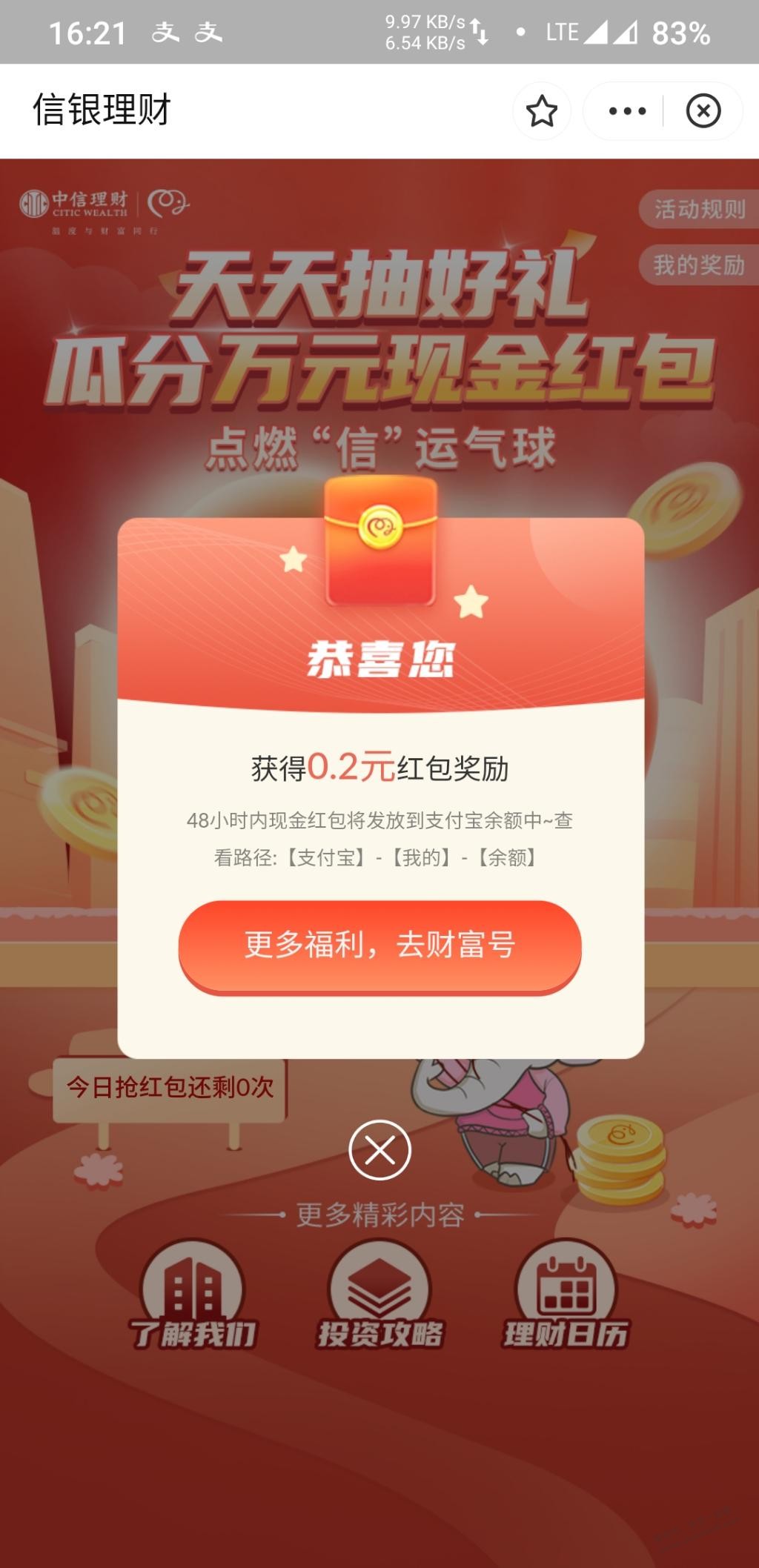Open the three-dot more options menu
The width and height of the screenshot is (759, 1568).
(x=627, y=111)
